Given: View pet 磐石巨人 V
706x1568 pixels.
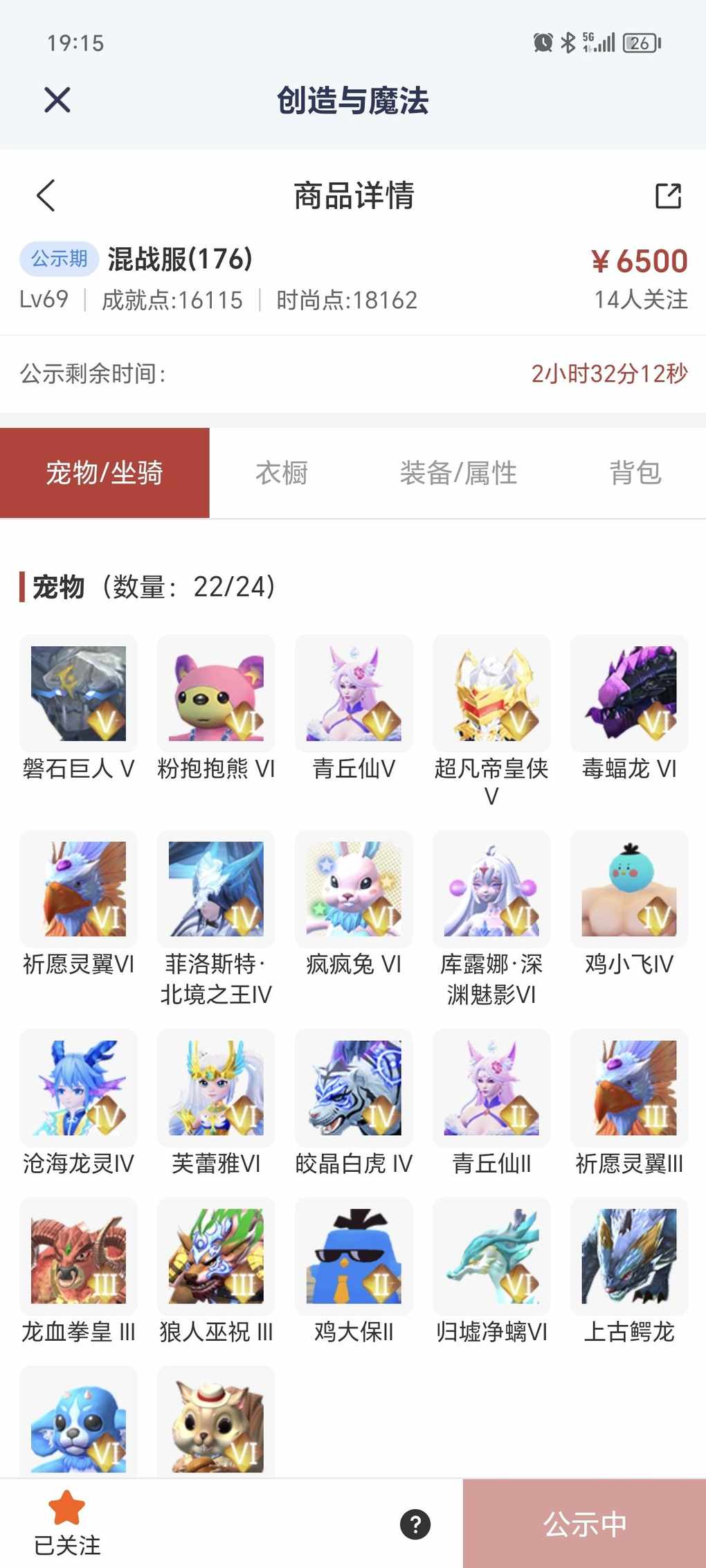Looking at the screenshot, I should tap(78, 694).
